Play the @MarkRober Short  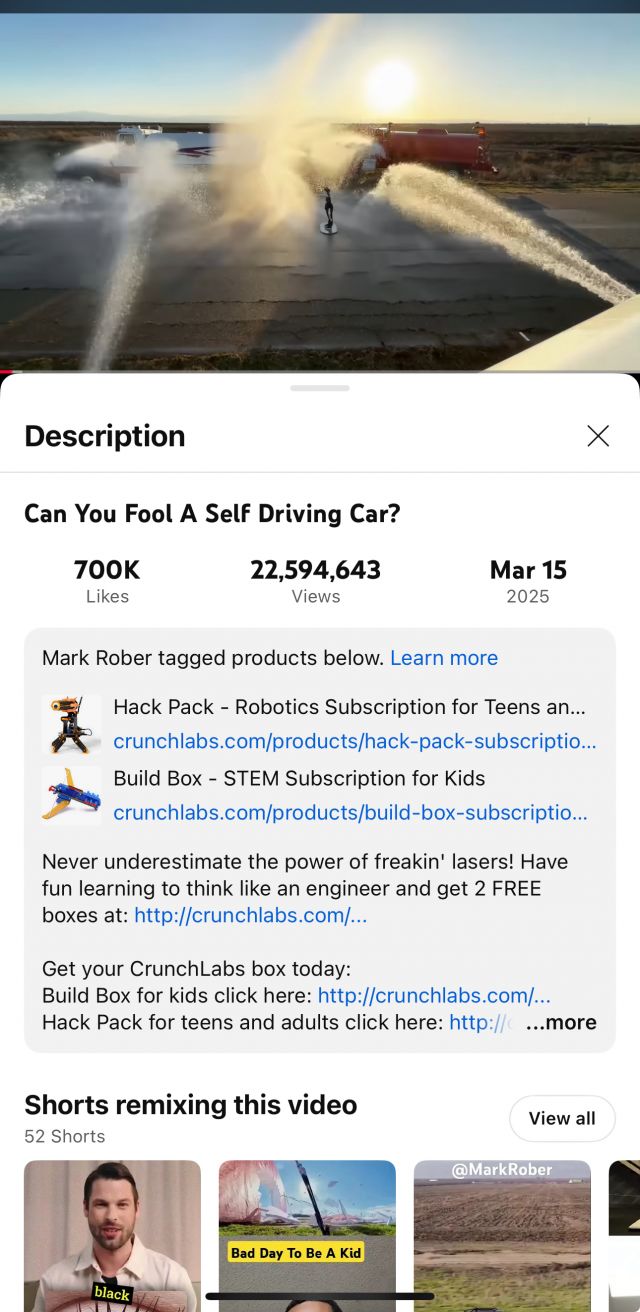point(502,1235)
